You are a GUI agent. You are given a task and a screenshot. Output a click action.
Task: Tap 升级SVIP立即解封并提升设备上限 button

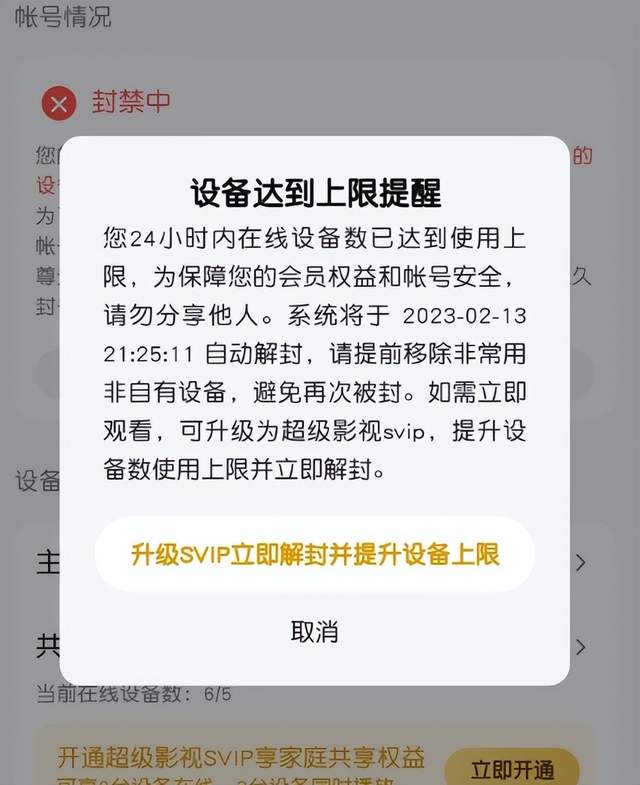click(314, 555)
